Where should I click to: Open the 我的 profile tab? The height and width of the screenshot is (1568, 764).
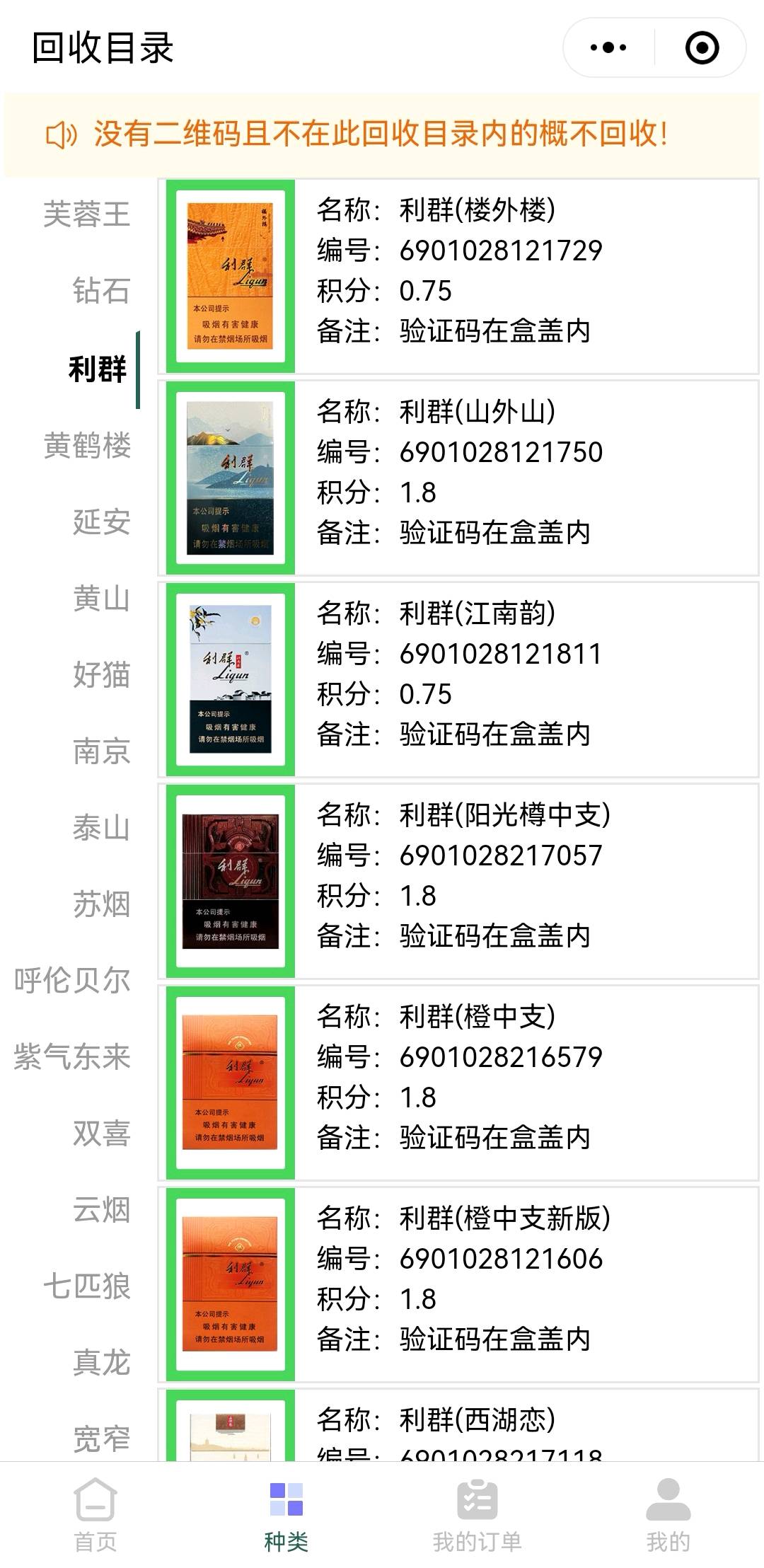(668, 1514)
